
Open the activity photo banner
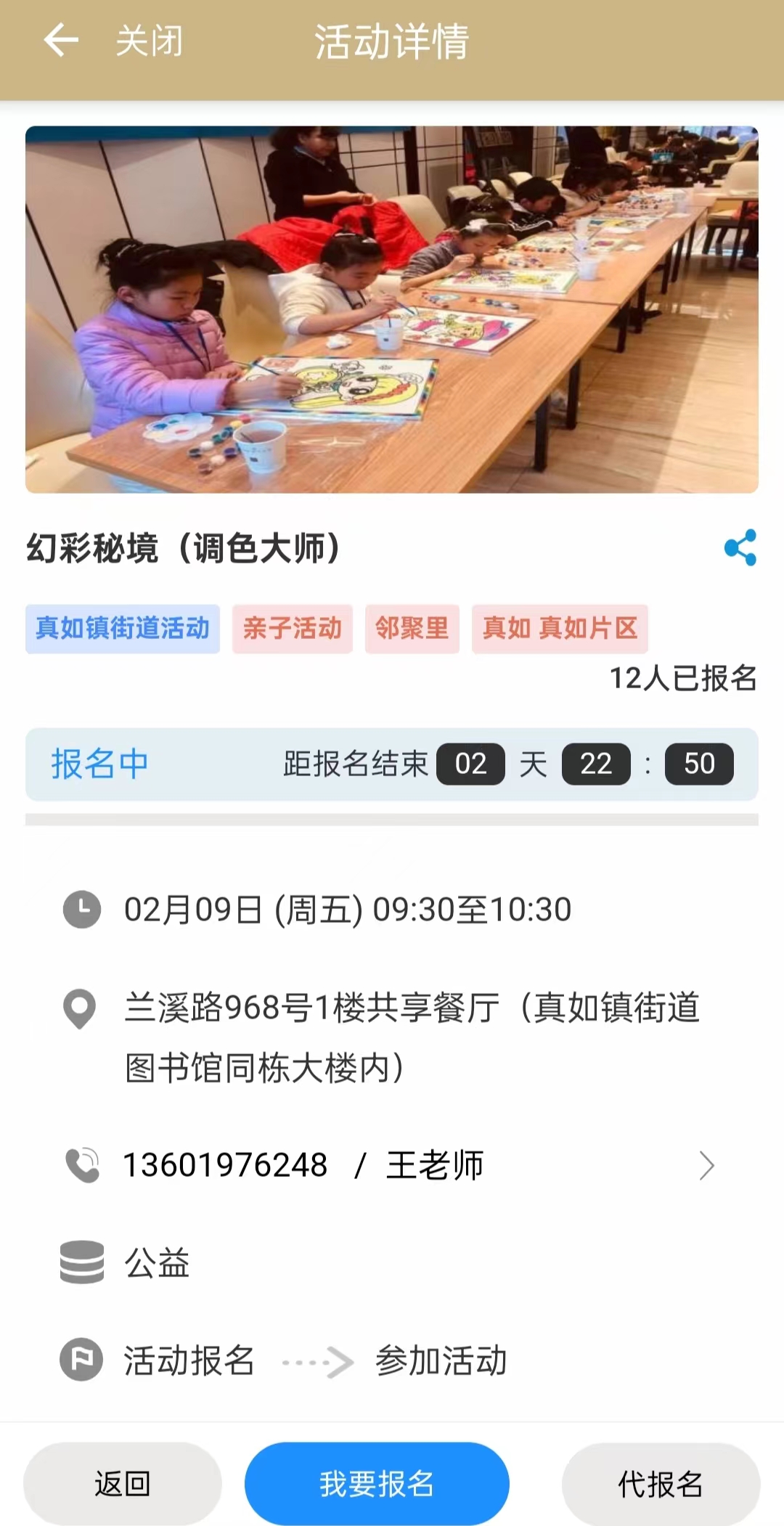tap(392, 310)
